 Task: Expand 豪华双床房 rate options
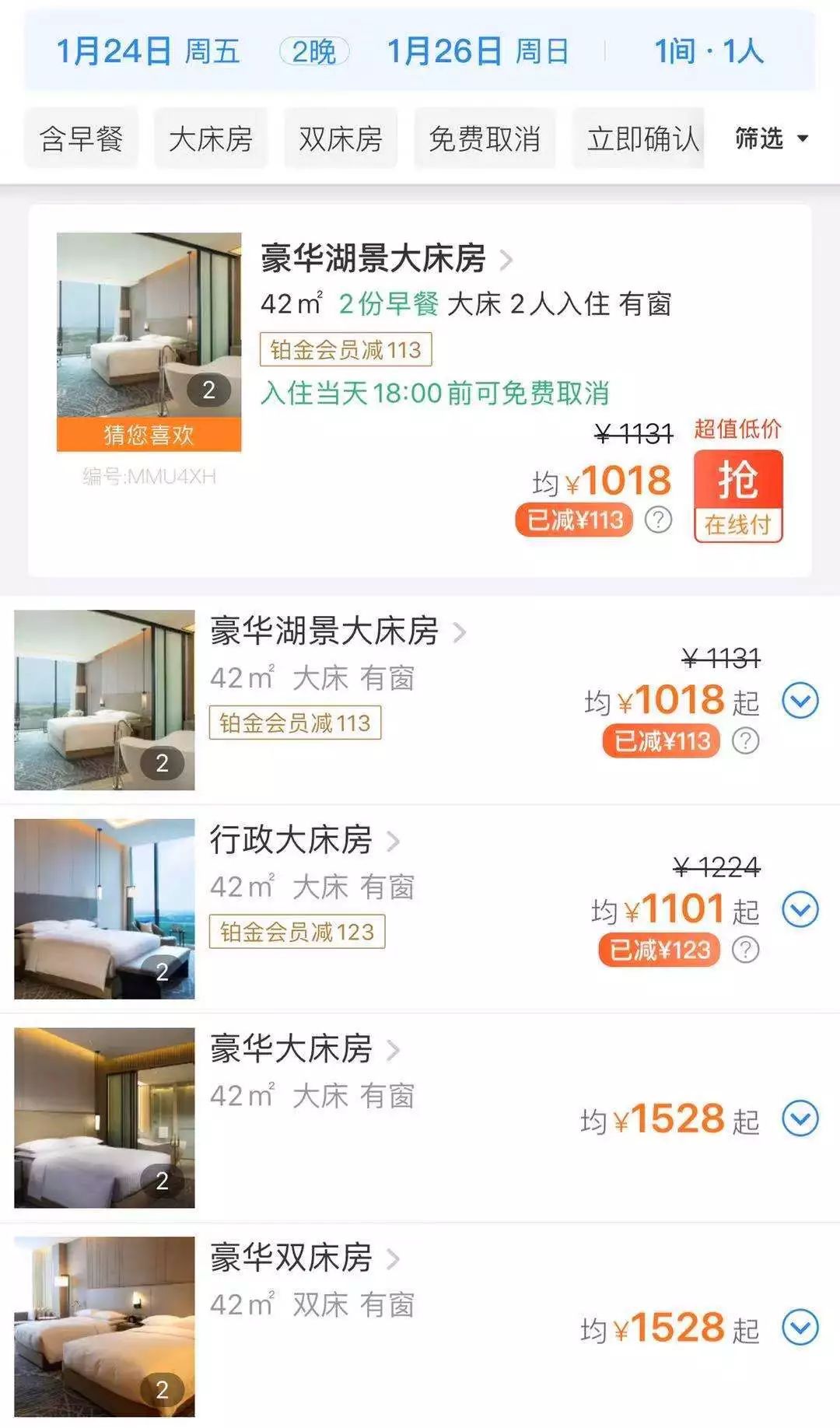pos(800,1328)
